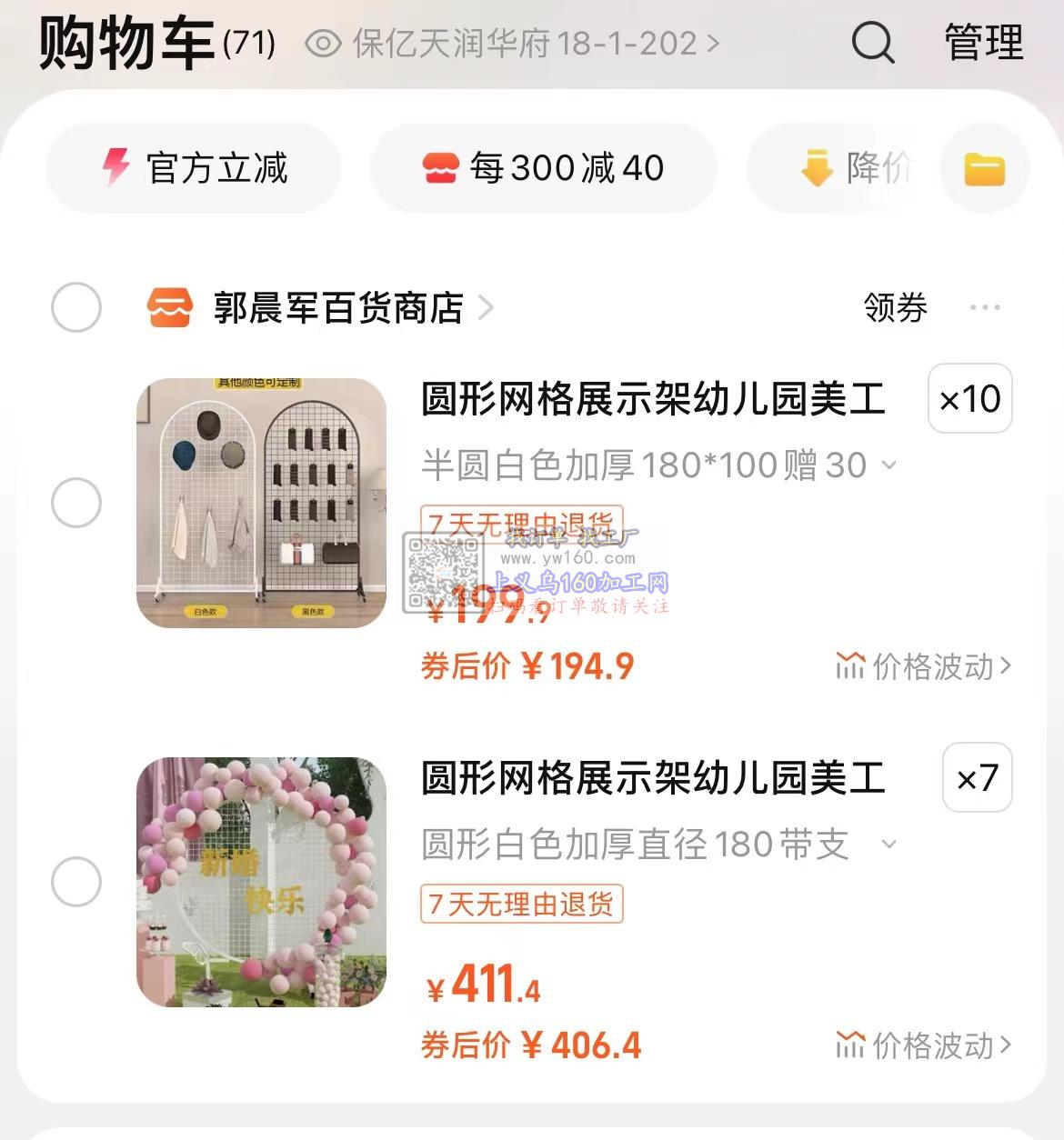Tap 领券 to claim shop coupons
This screenshot has width=1064, height=1140.
895,308
